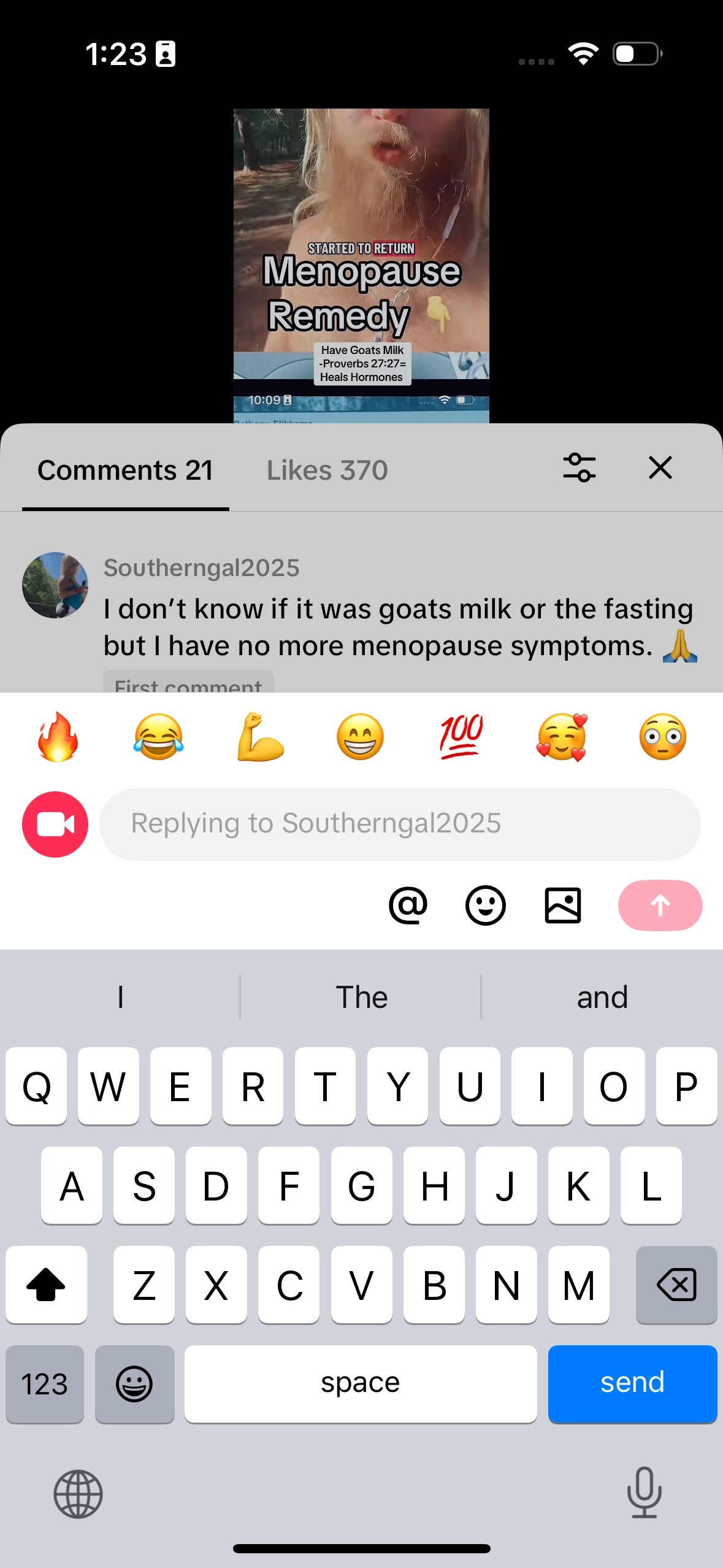Open comment filter options
Viewport: 723px width, 1568px height.
(579, 468)
